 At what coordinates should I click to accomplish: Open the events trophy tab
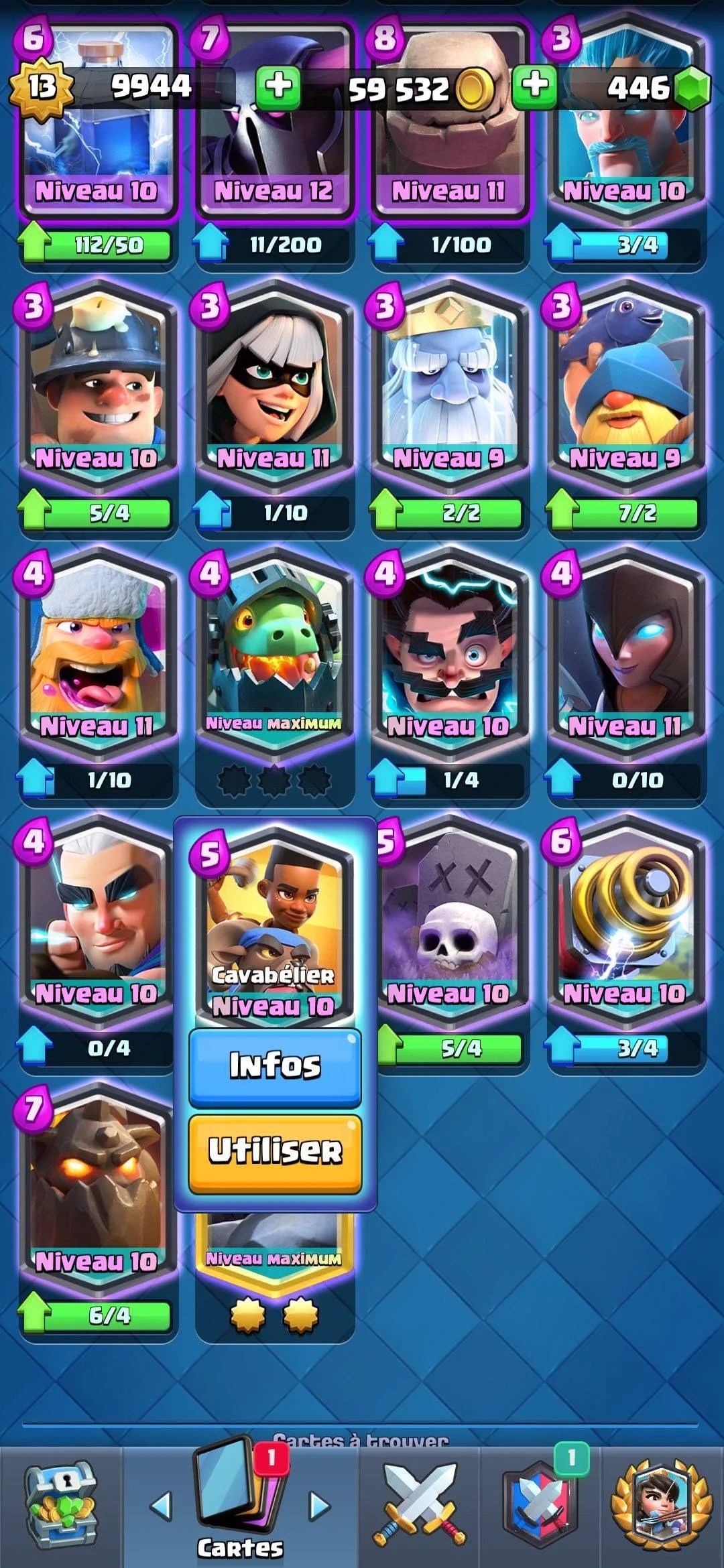point(661,1505)
